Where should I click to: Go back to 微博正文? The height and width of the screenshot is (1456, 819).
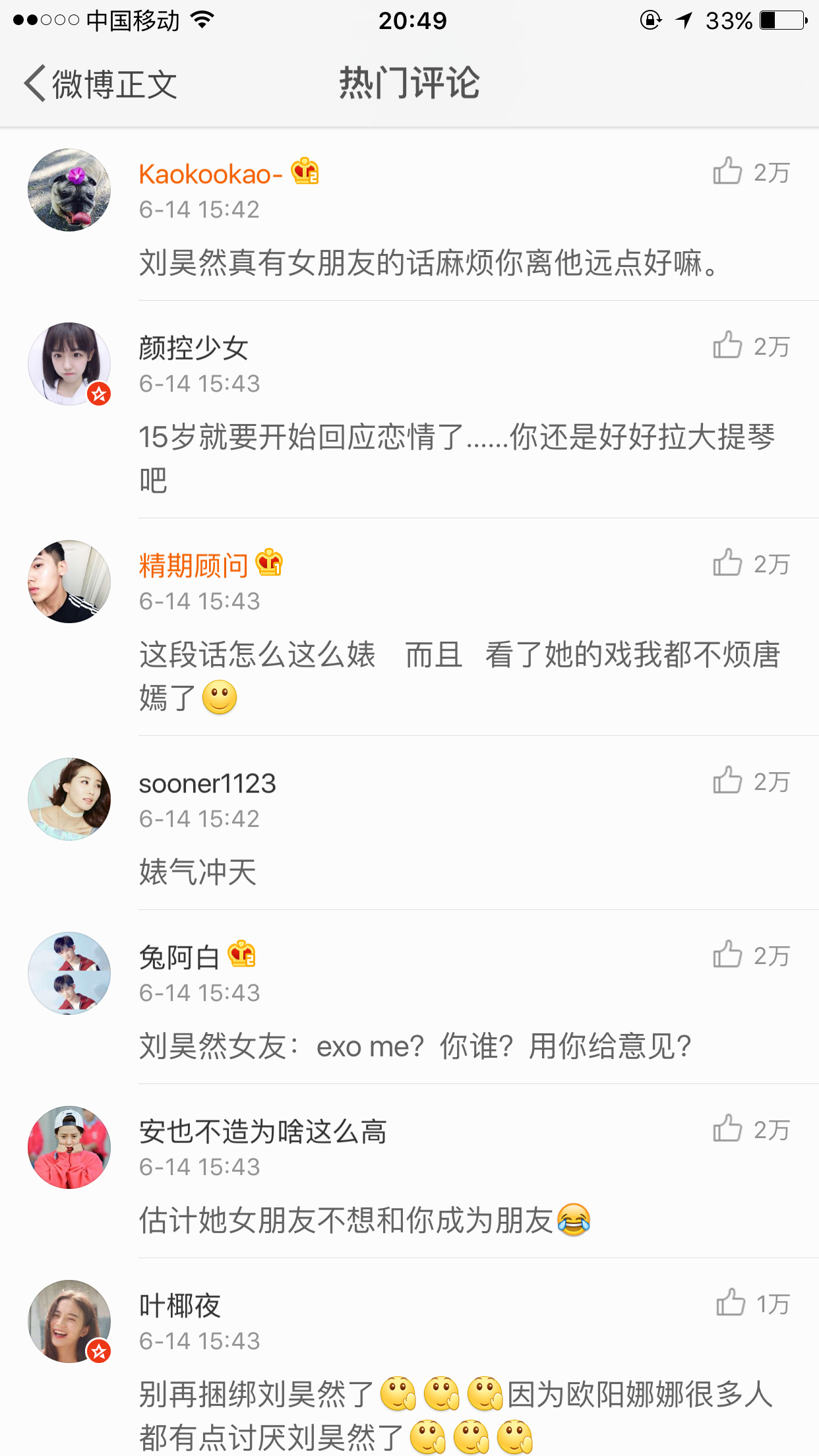[100, 84]
